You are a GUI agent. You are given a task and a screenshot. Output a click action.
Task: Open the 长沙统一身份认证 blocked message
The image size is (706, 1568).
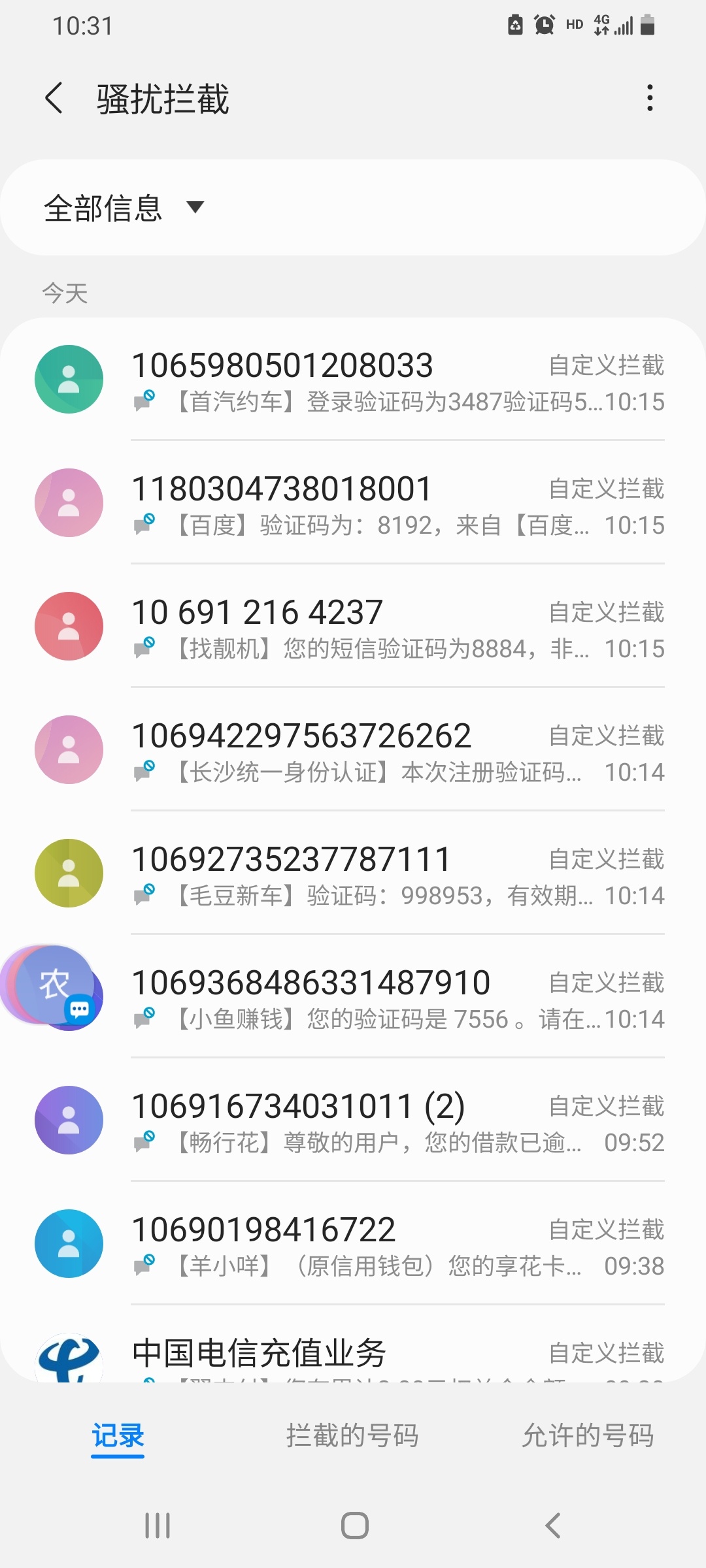click(397, 751)
